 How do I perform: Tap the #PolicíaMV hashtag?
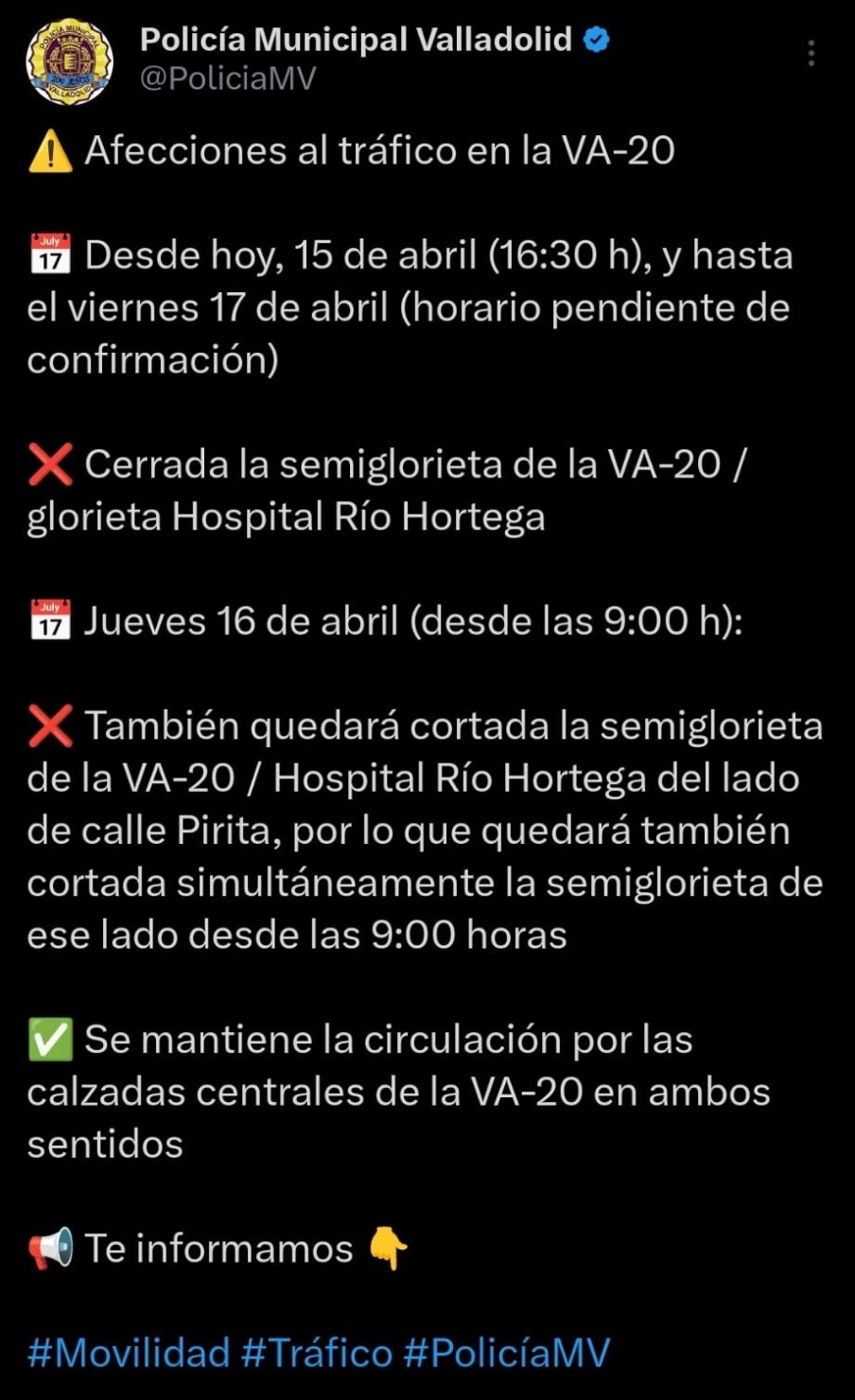click(x=507, y=1353)
